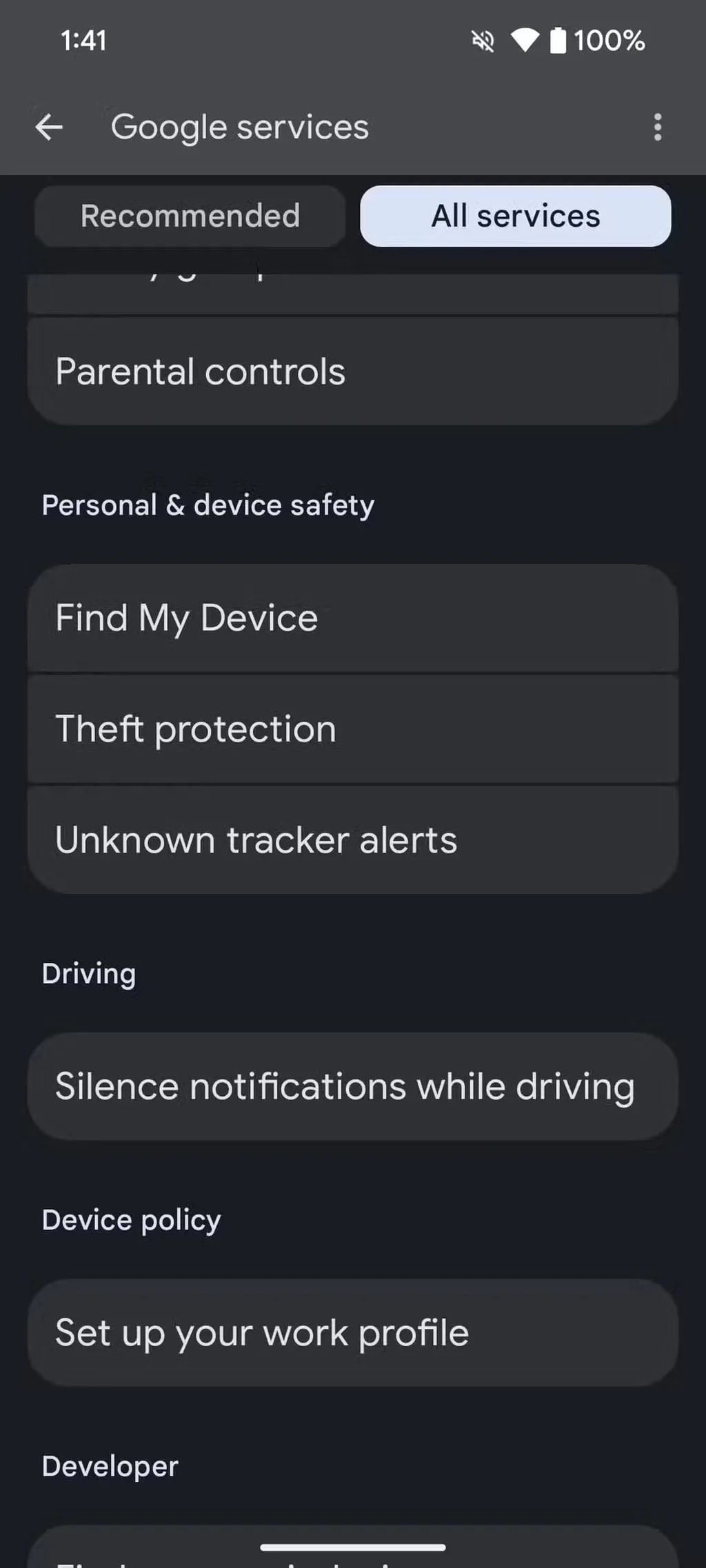Open Parental controls
This screenshot has width=706, height=1568.
click(352, 371)
